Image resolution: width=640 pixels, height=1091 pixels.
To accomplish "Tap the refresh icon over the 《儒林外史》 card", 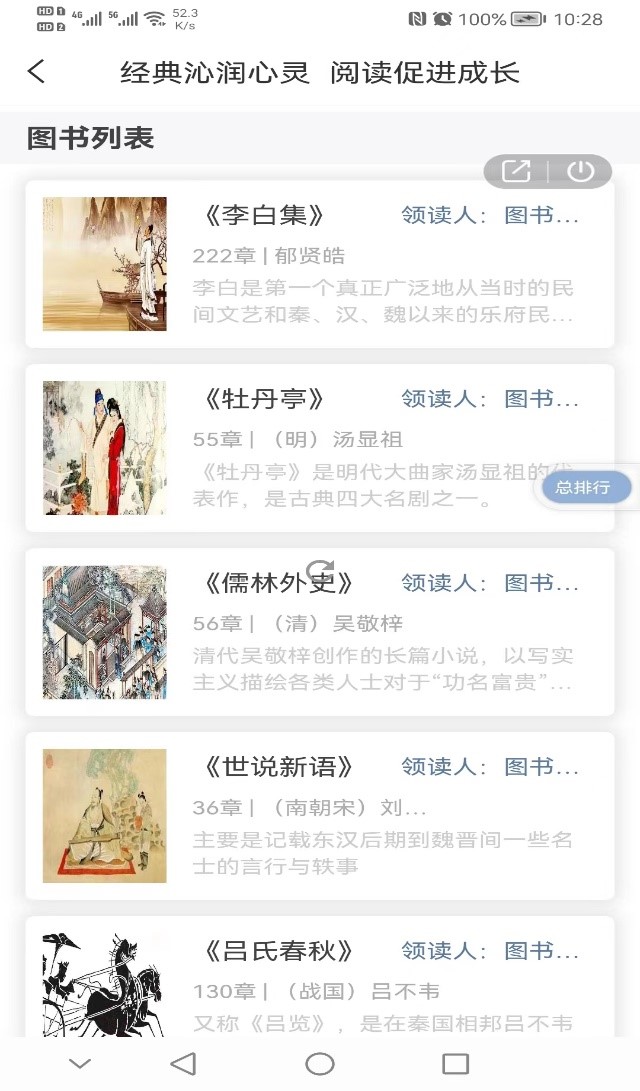I will click(319, 571).
